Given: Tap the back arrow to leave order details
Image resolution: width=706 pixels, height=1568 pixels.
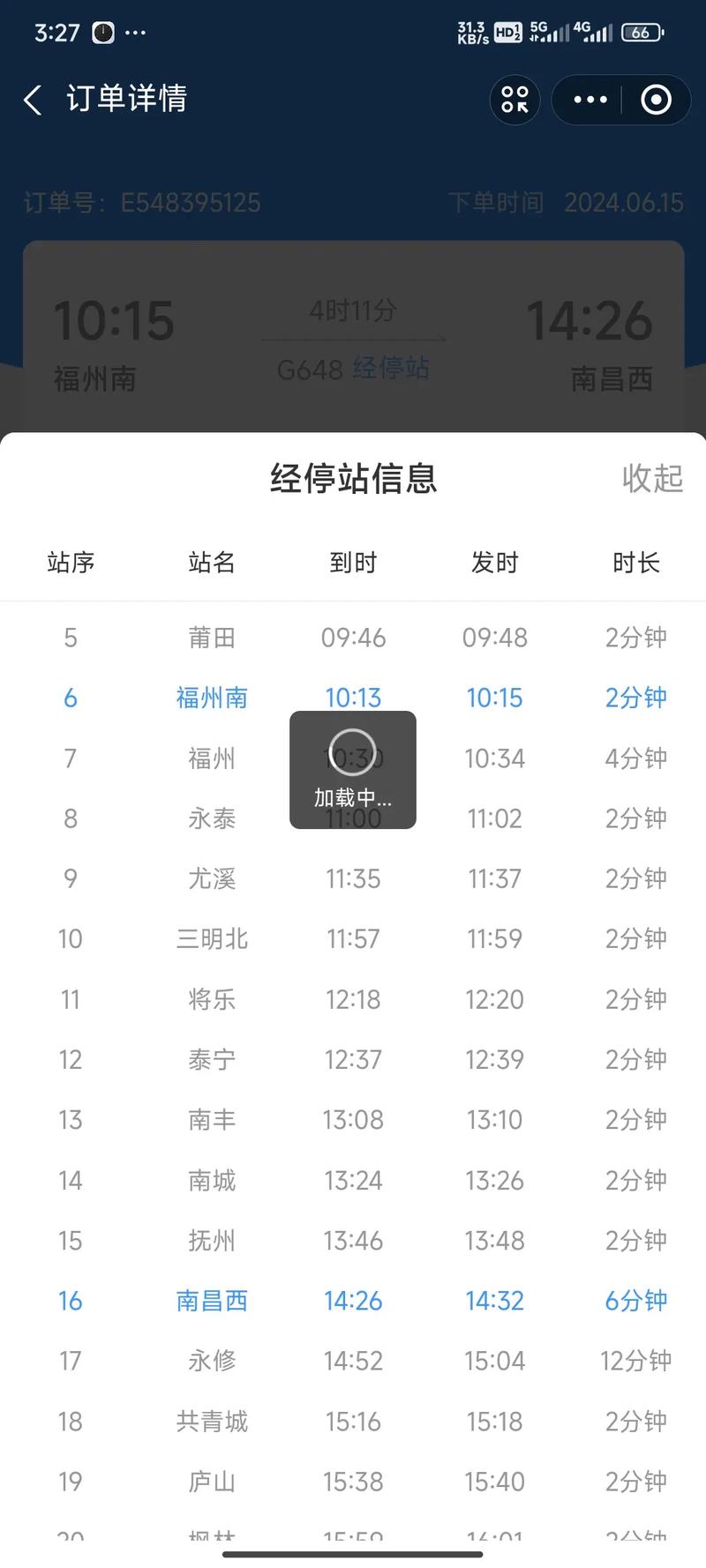Looking at the screenshot, I should tap(33, 100).
